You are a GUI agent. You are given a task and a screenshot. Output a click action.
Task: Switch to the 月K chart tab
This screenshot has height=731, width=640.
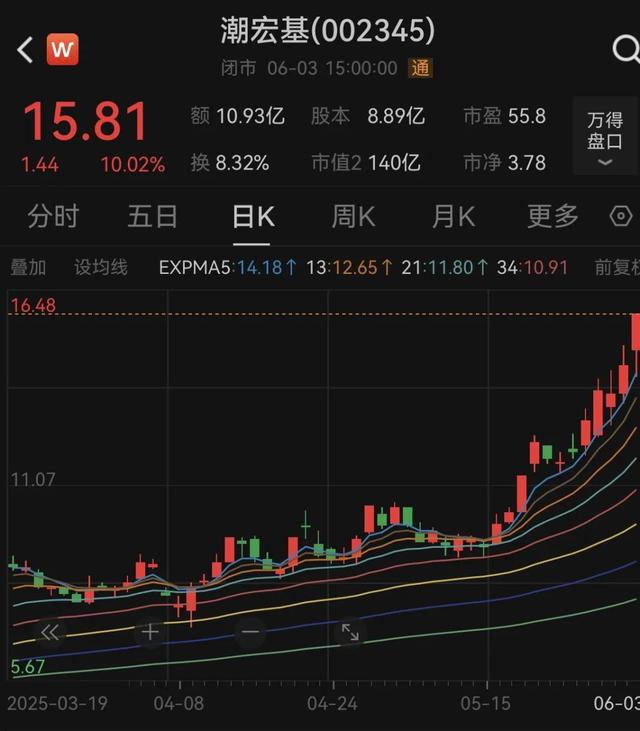click(x=453, y=216)
